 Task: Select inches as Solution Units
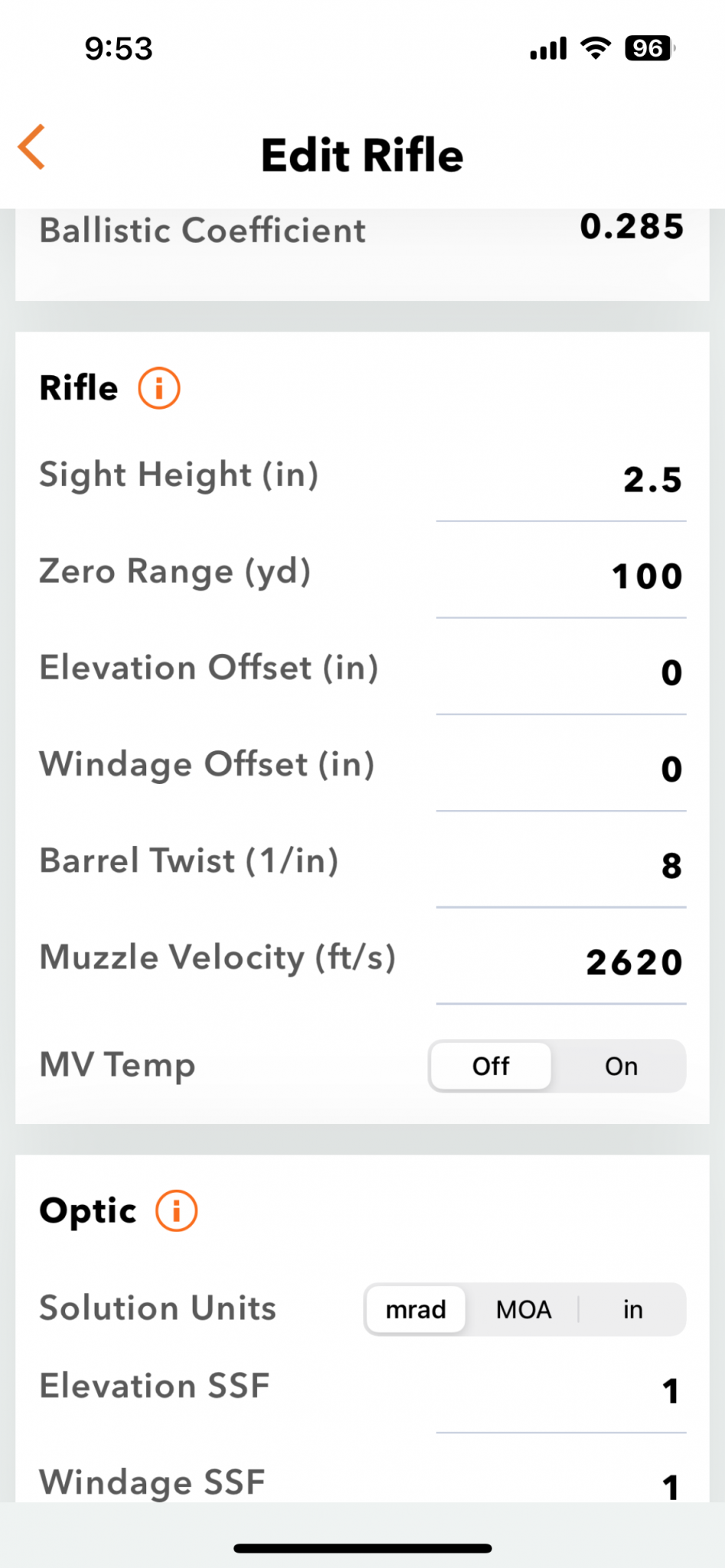632,1309
